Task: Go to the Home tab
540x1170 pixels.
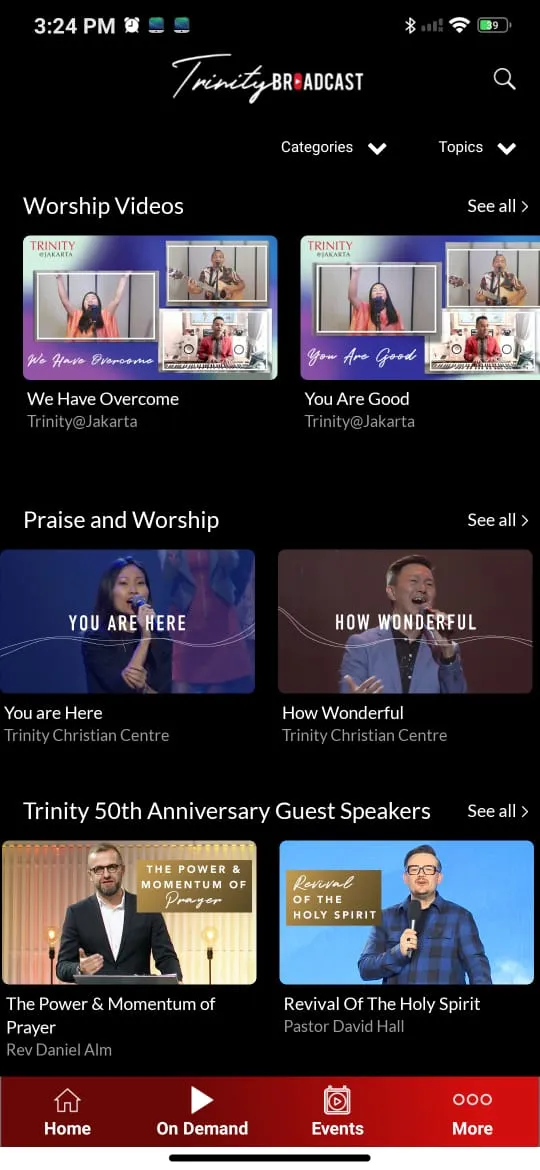Action: tap(67, 1112)
